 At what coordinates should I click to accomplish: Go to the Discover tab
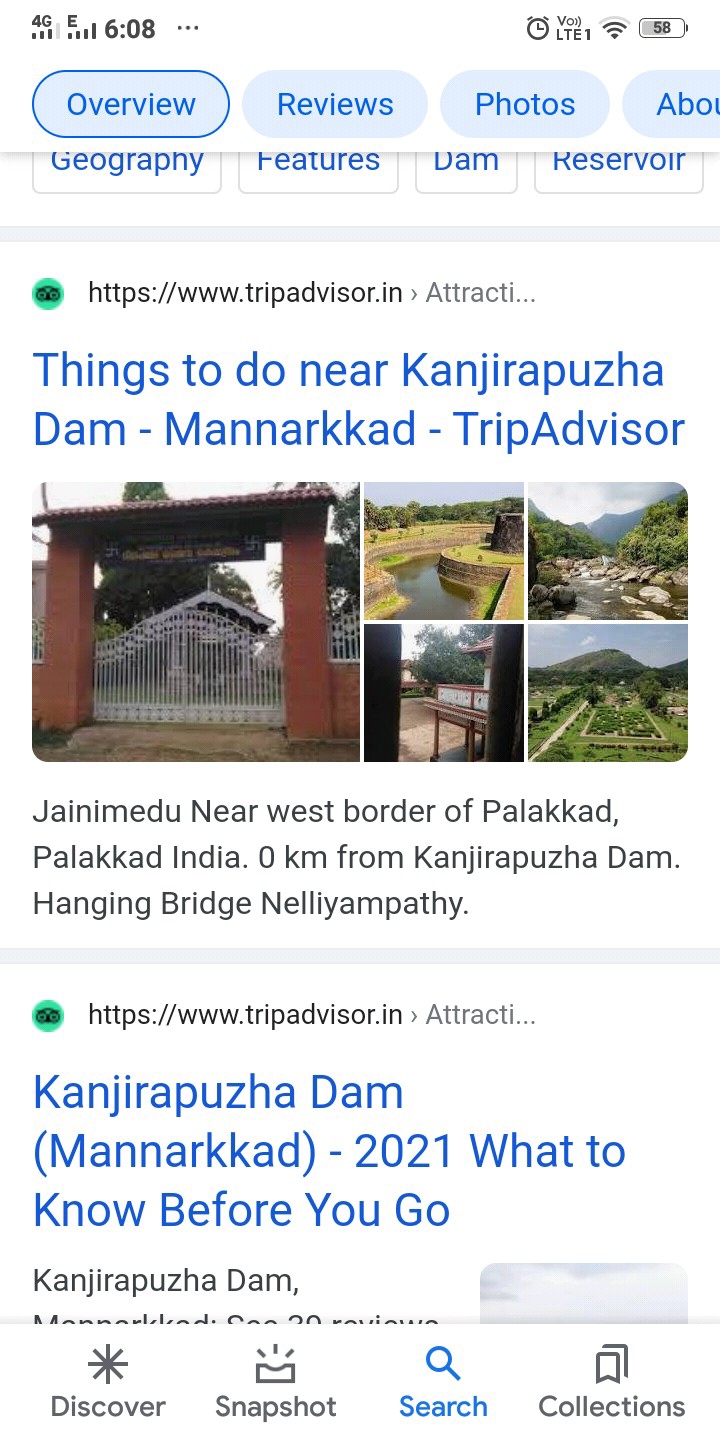(x=108, y=1382)
